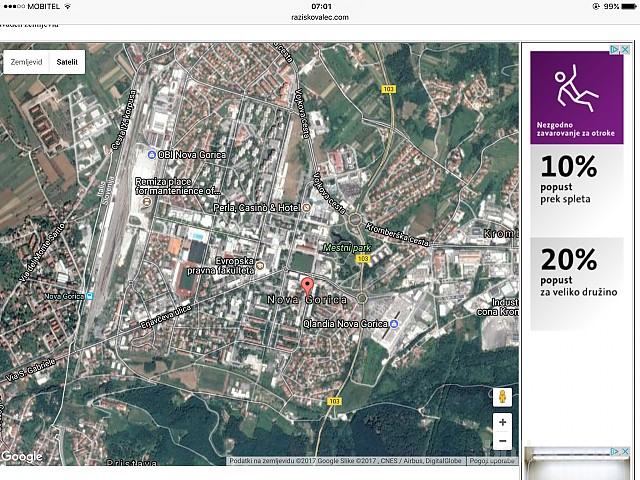This screenshot has height=480, width=640.
Task: Zoom out with the minus button
Action: click(x=502, y=441)
